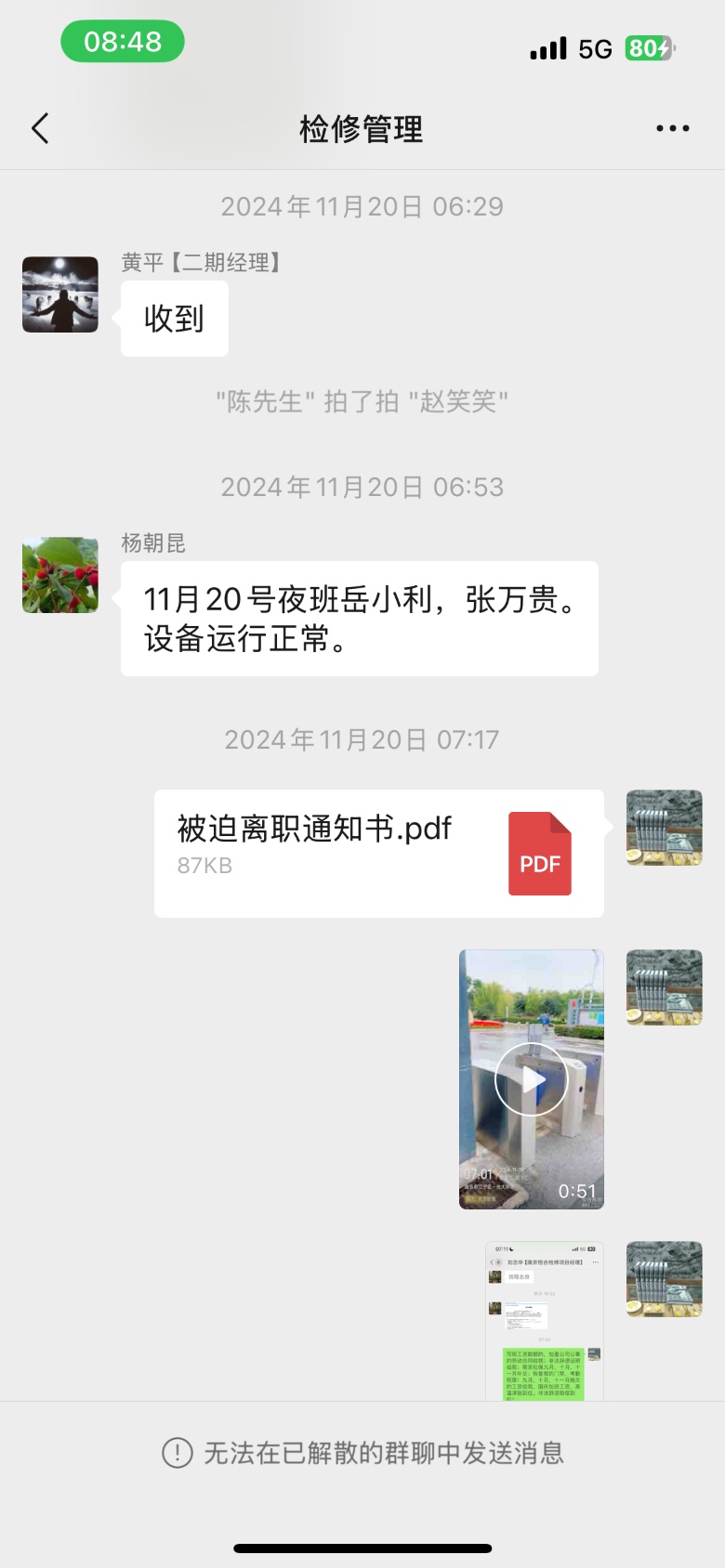Open 黄平【二期经理】's profile avatar

60,294
